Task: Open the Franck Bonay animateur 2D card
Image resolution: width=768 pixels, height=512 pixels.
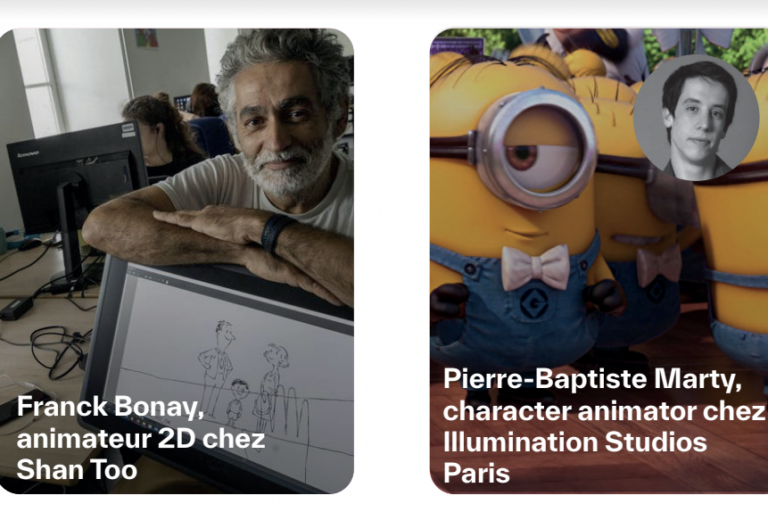Action: (176, 260)
